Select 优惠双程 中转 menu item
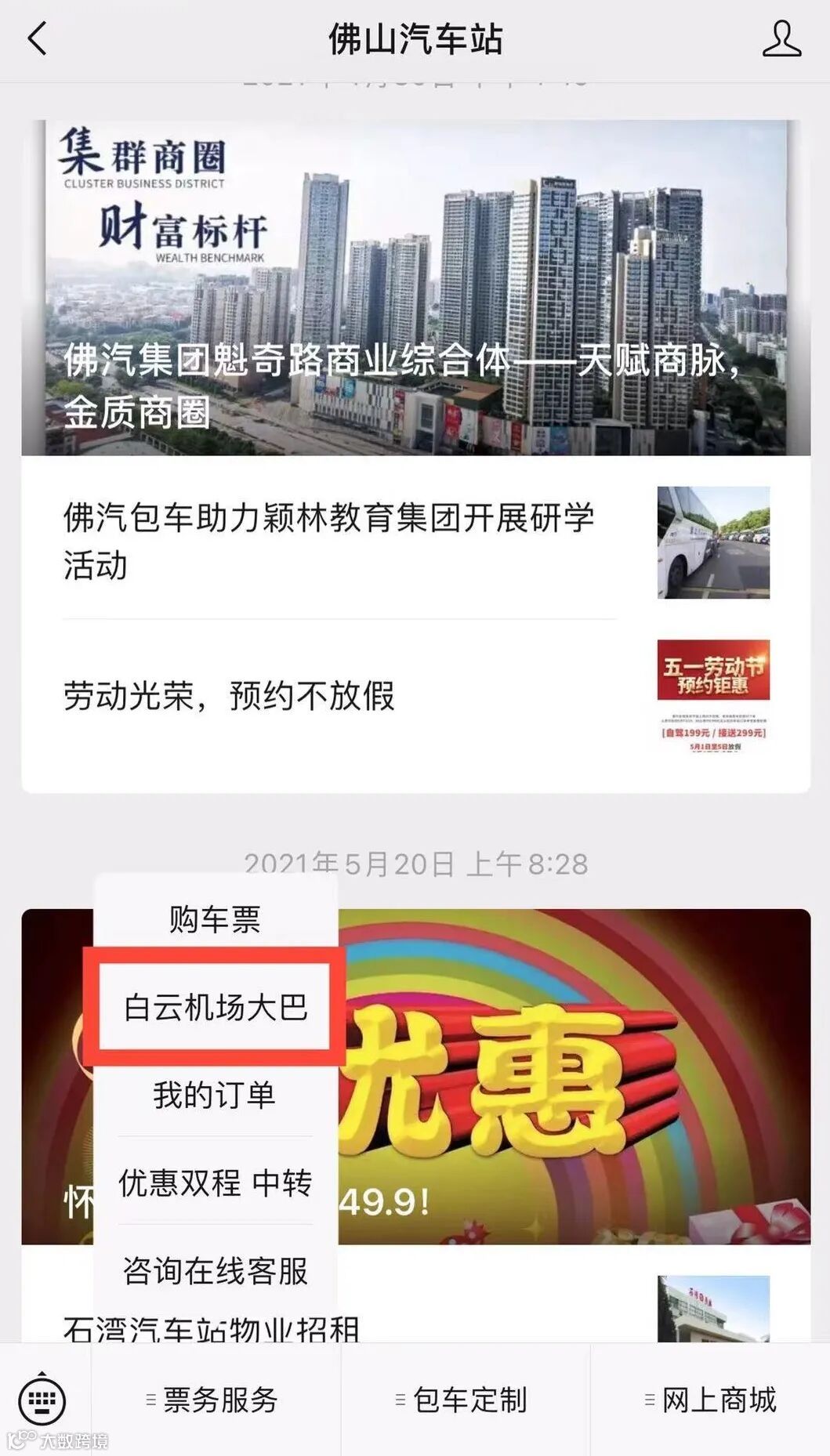Image resolution: width=830 pixels, height=1456 pixels. point(215,1183)
